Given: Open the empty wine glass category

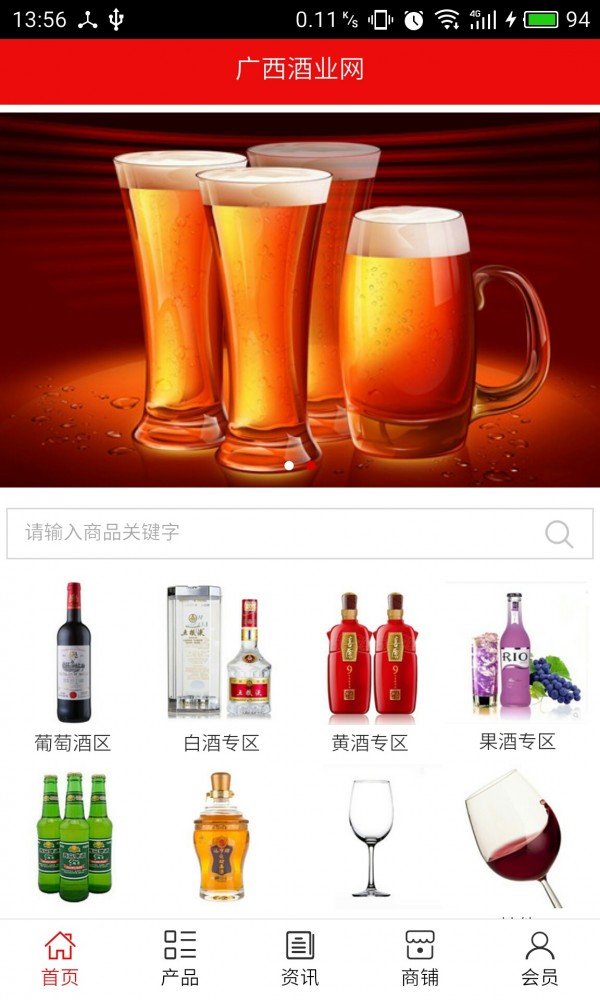Looking at the screenshot, I should 369,838.
